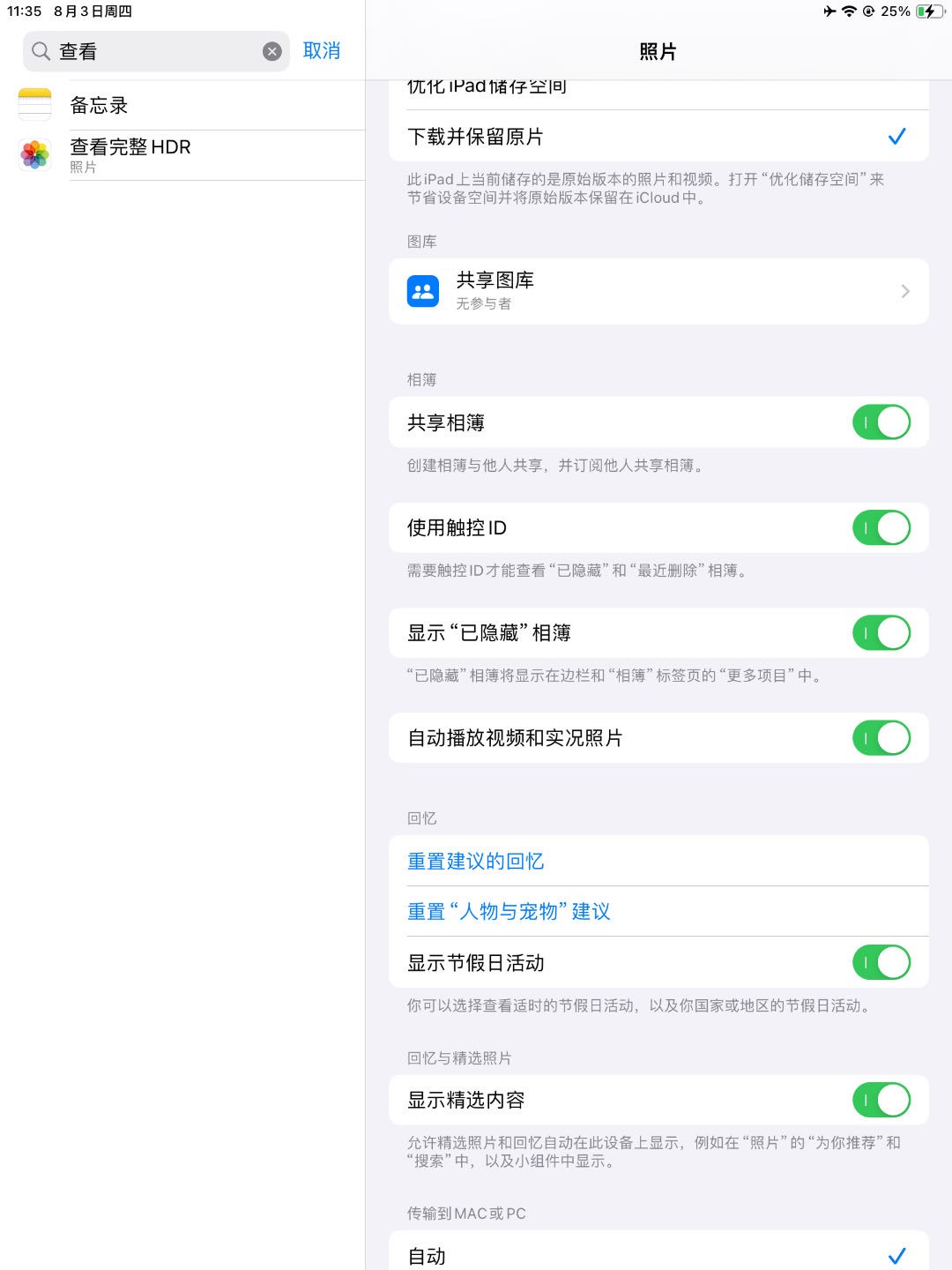
Task: Tap the 查看 search field
Action: click(x=154, y=51)
